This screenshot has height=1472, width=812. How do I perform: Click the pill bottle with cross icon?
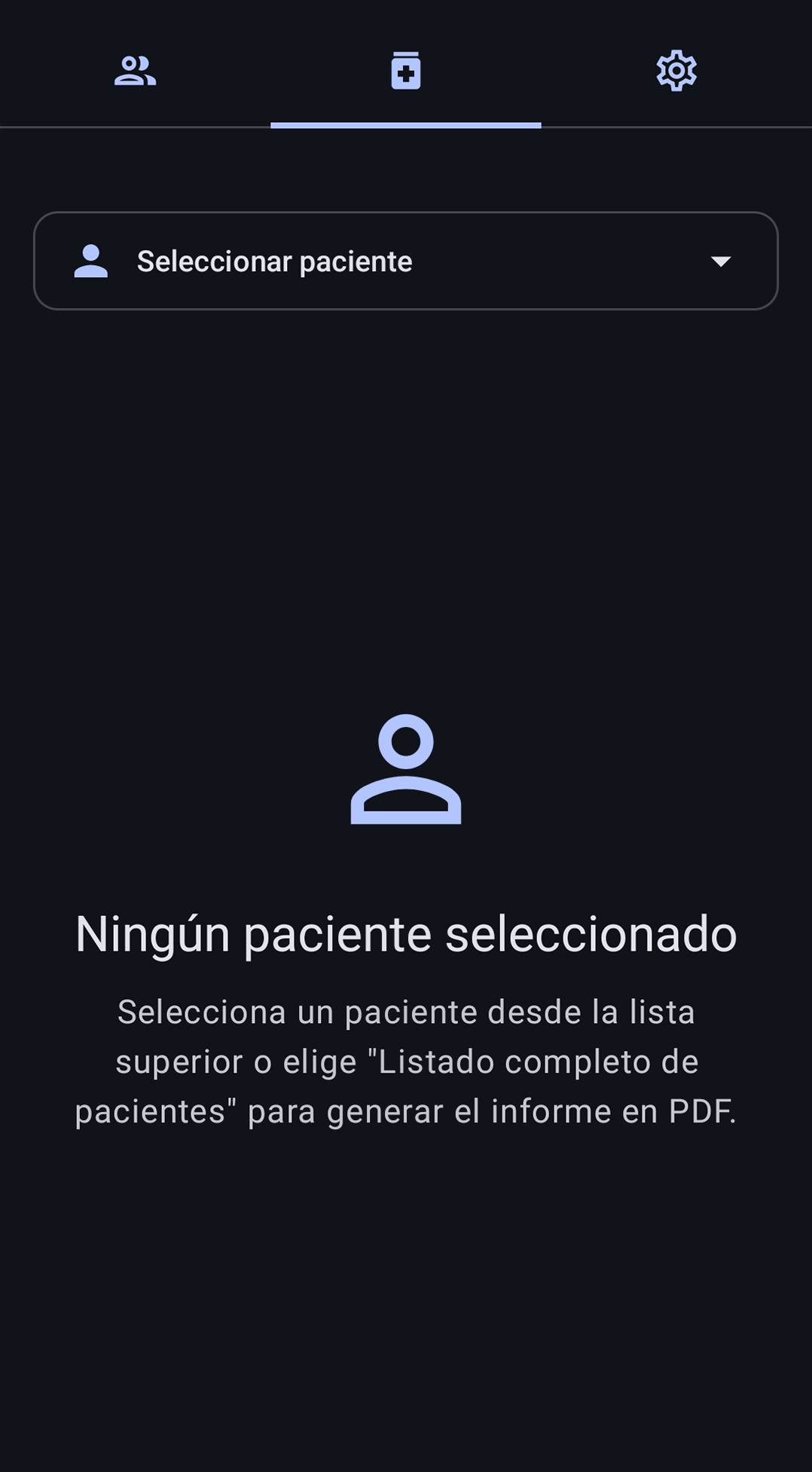coord(406,72)
